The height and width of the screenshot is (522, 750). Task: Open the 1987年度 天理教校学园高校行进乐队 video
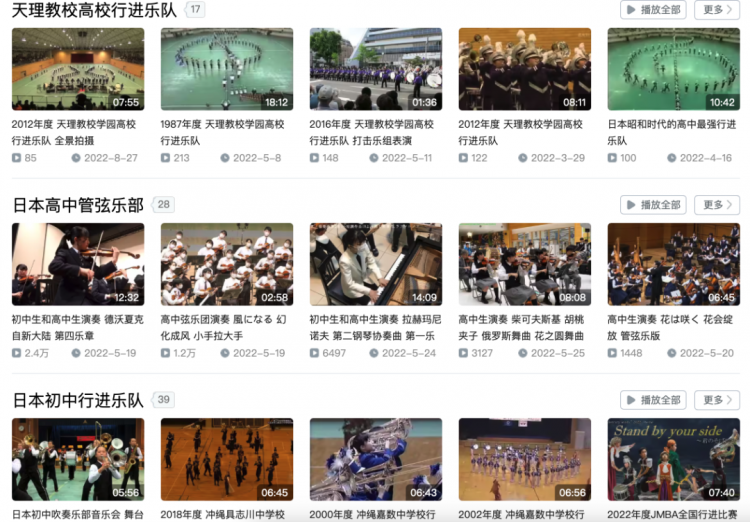(x=227, y=69)
